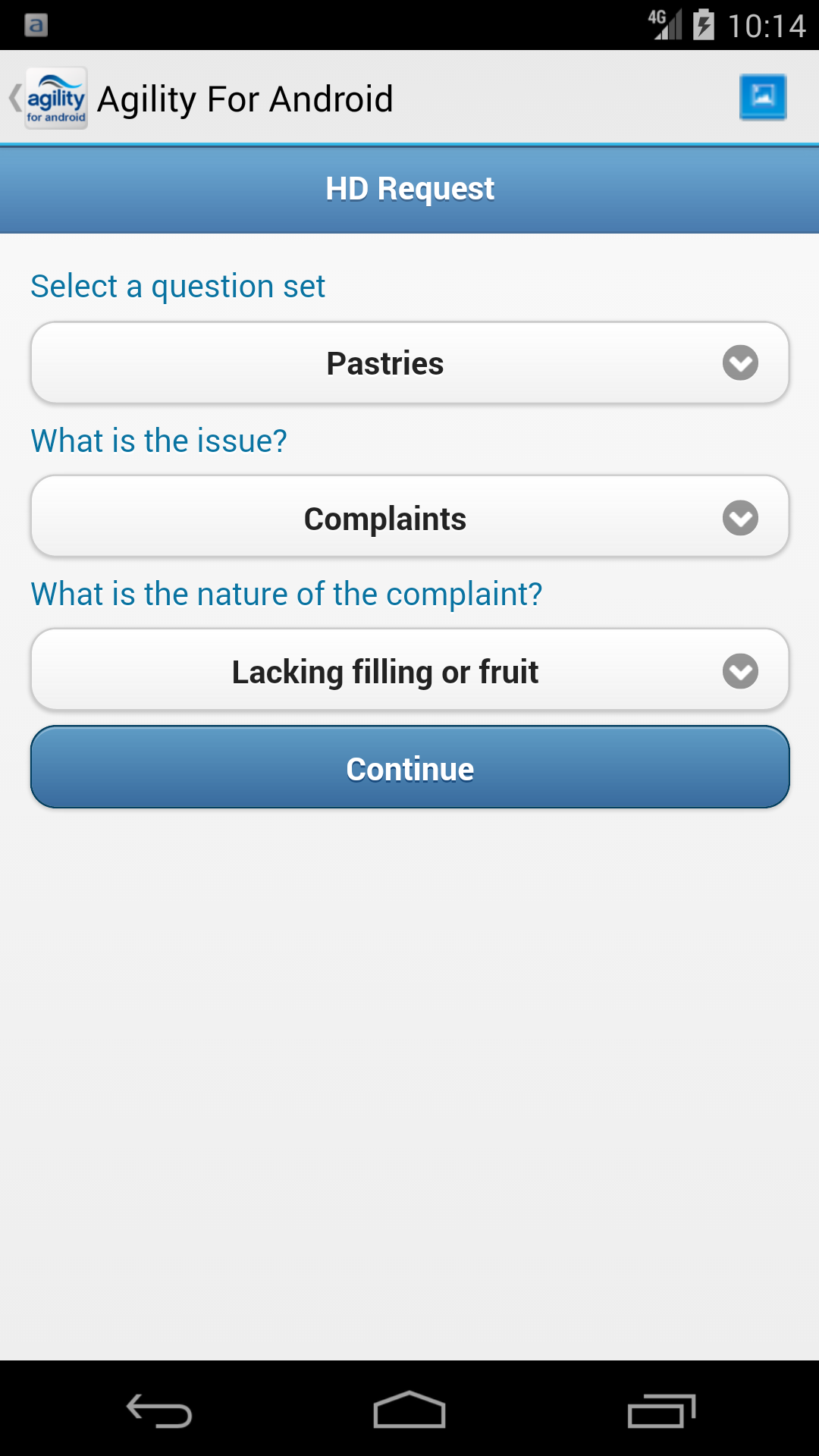Tap the system back button
Image resolution: width=819 pixels, height=1456 pixels.
click(159, 1410)
